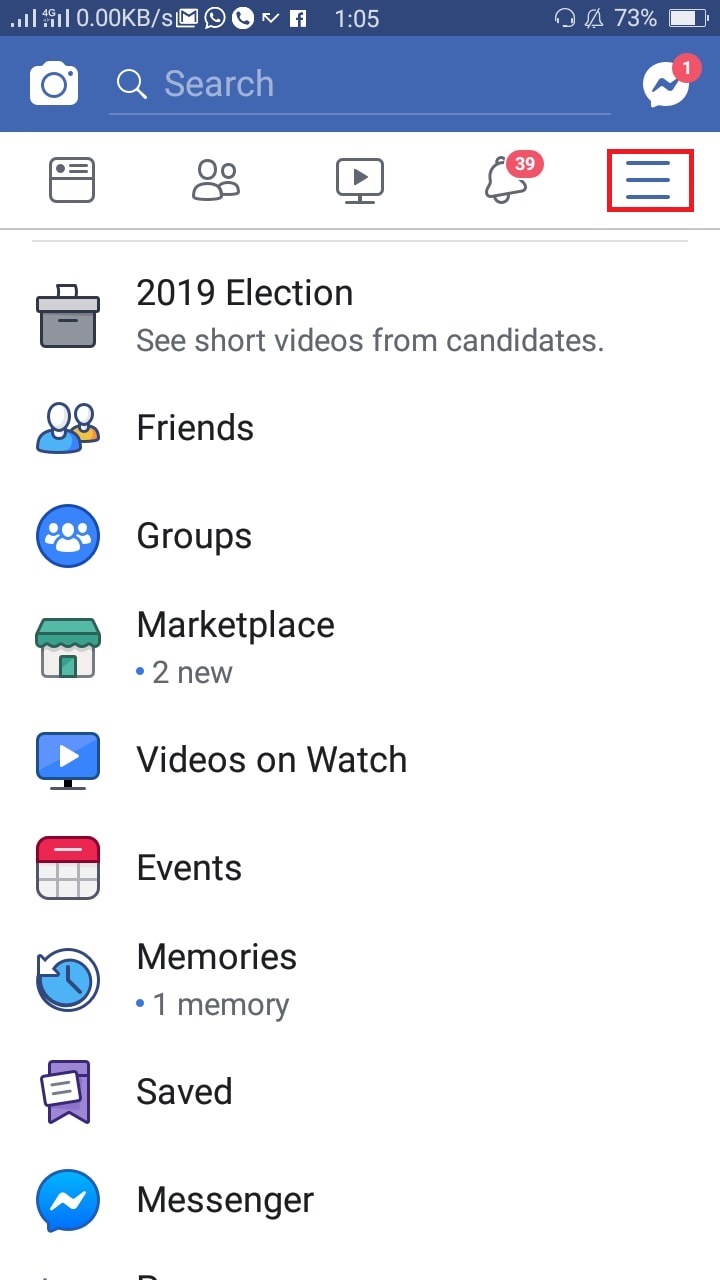Switch to the friend requests tab
This screenshot has height=1280, width=720.
coord(216,181)
